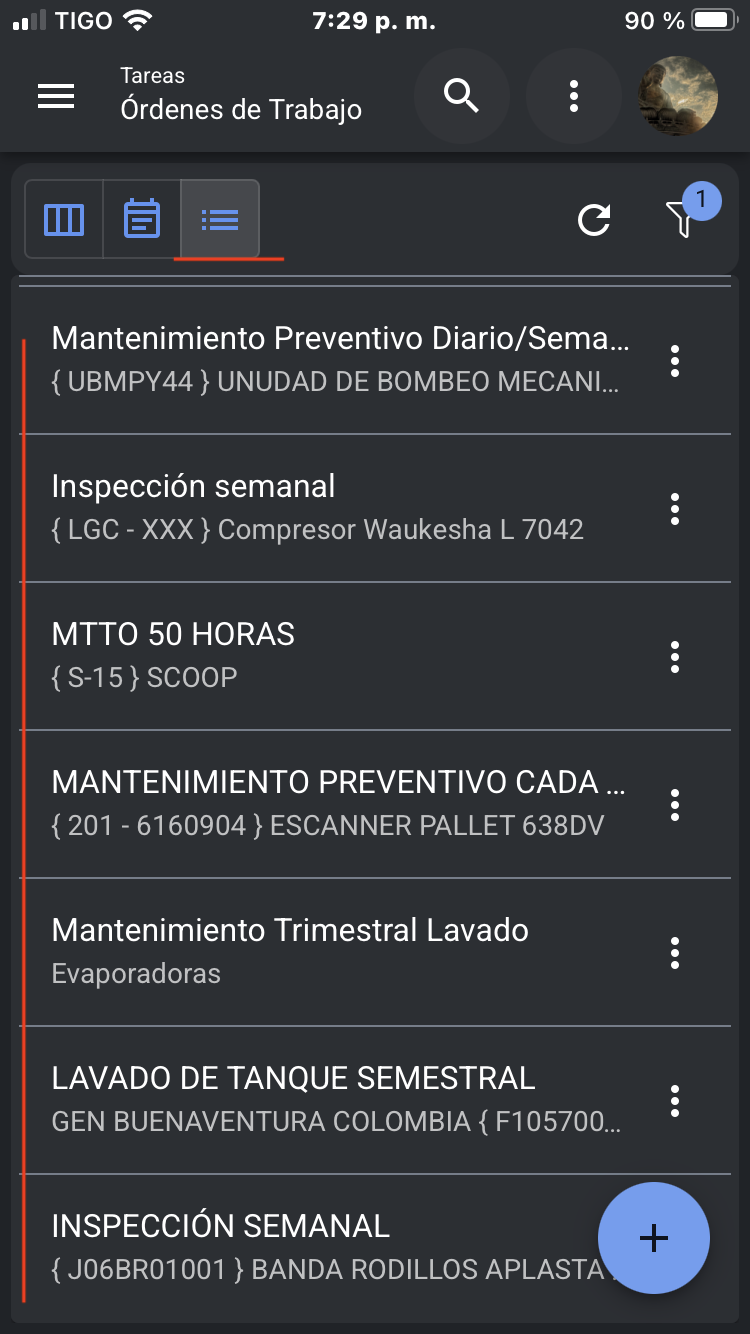Add a new work order
750x1334 pixels.
(x=654, y=1238)
